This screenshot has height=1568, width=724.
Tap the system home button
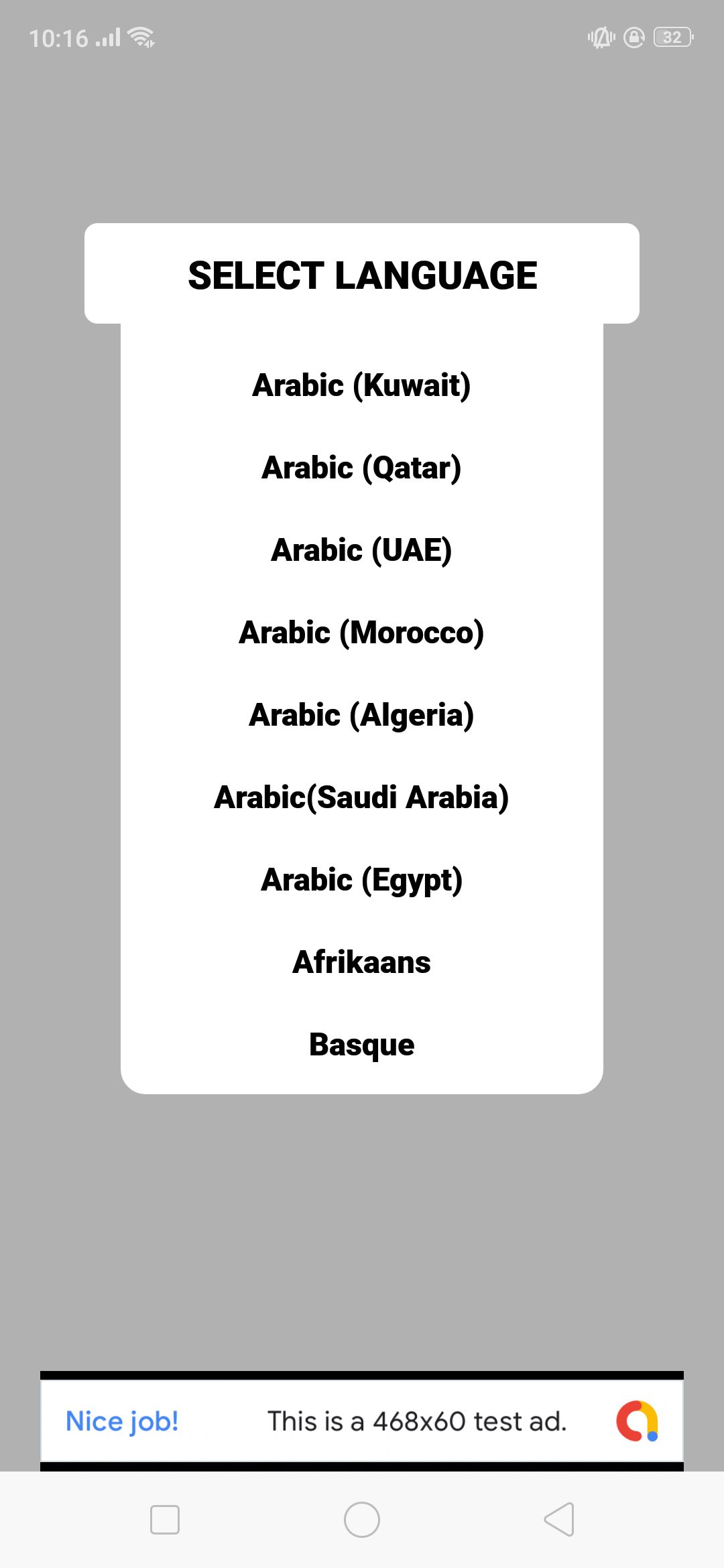tap(362, 1519)
